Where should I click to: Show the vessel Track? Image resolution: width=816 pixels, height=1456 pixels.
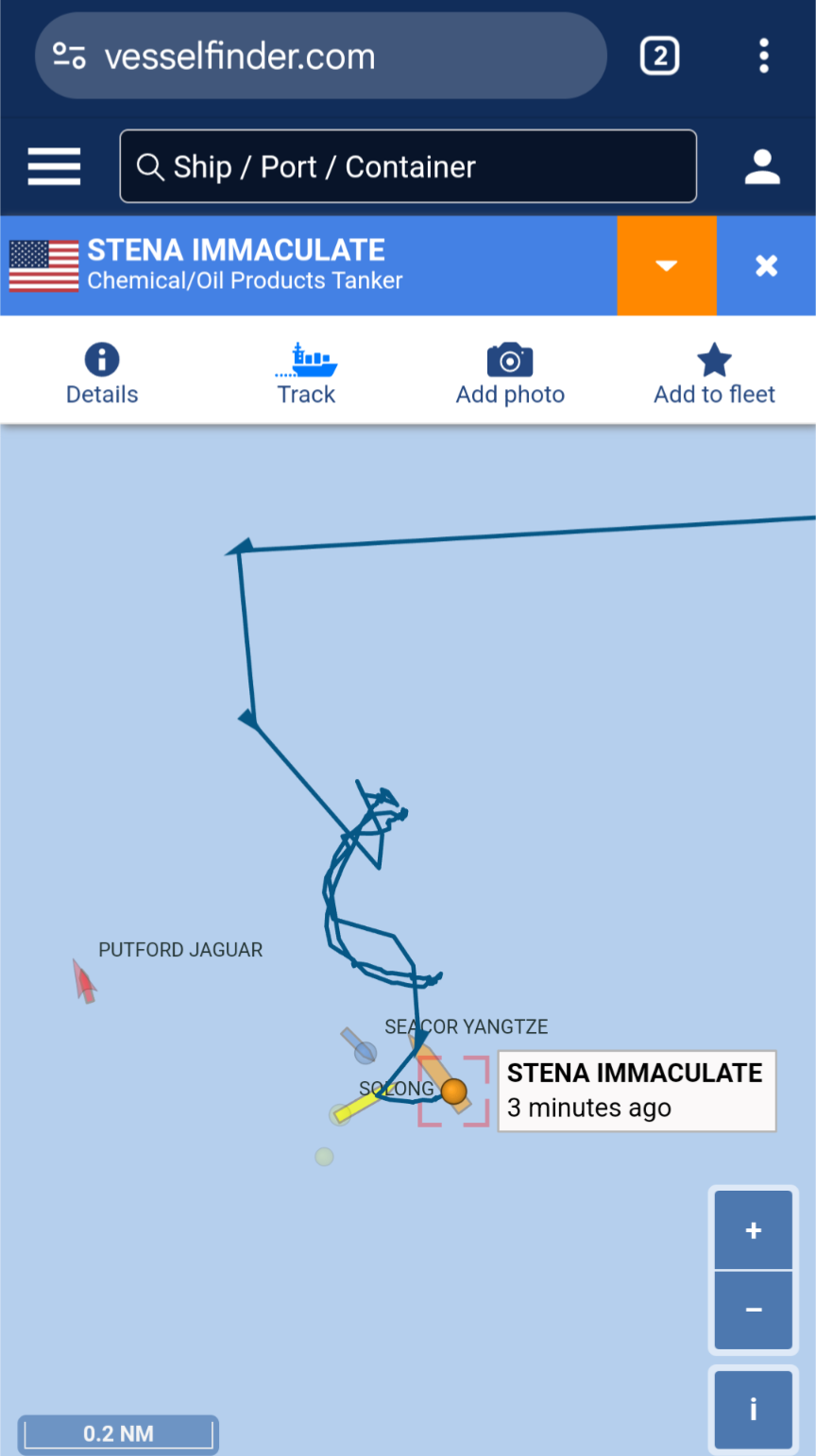(x=306, y=374)
